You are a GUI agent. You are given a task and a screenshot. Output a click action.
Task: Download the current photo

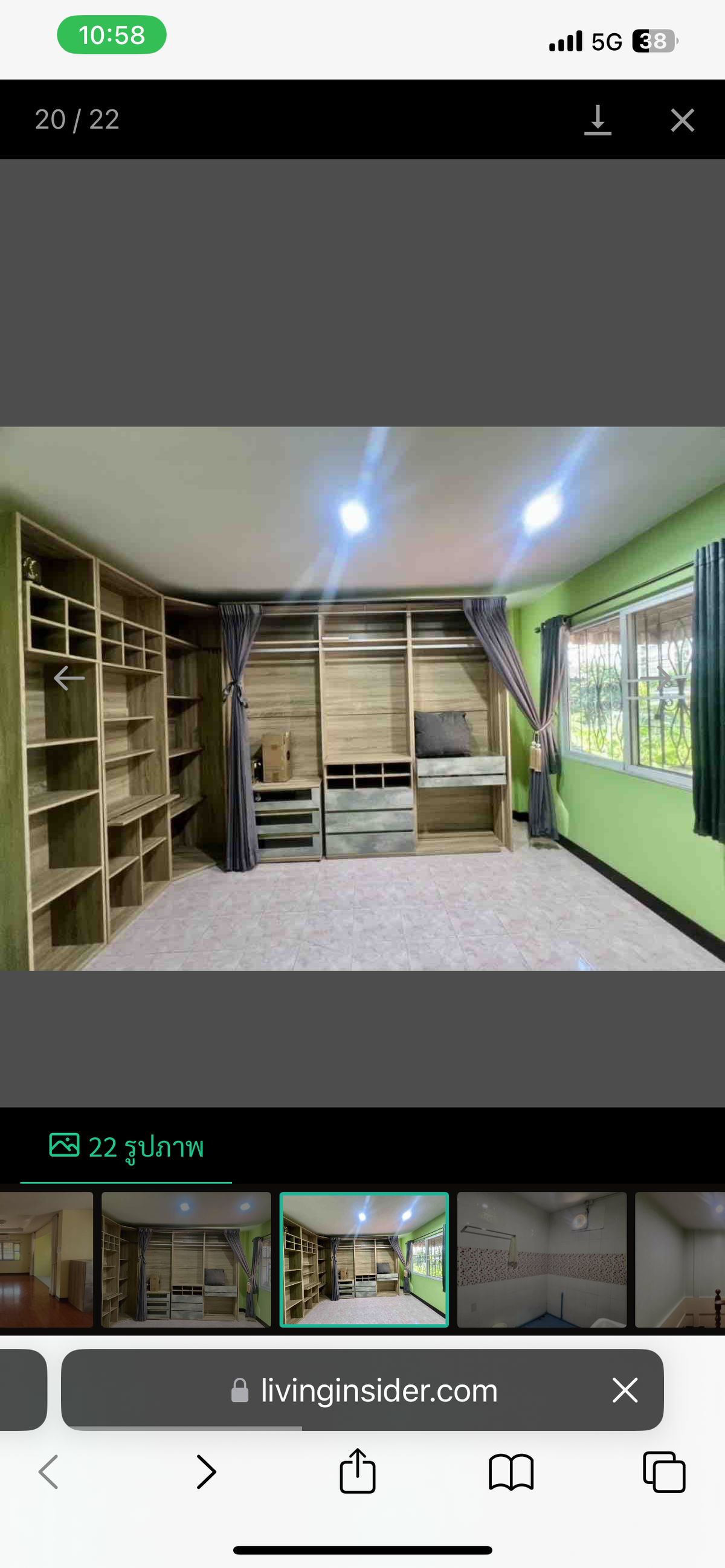click(x=597, y=120)
